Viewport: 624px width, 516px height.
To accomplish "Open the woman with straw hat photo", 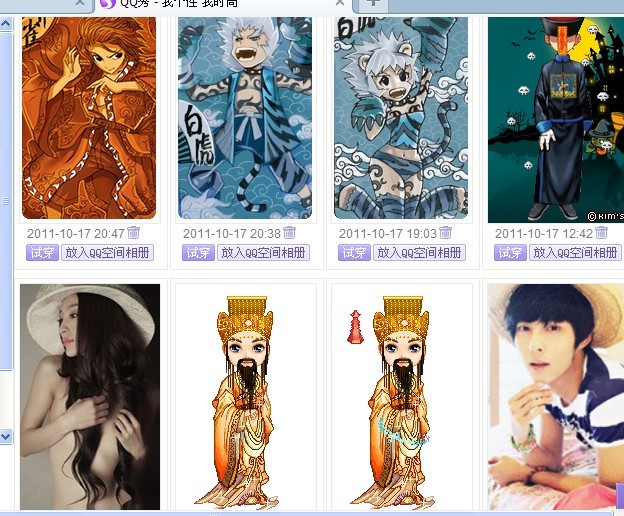I will coord(89,397).
